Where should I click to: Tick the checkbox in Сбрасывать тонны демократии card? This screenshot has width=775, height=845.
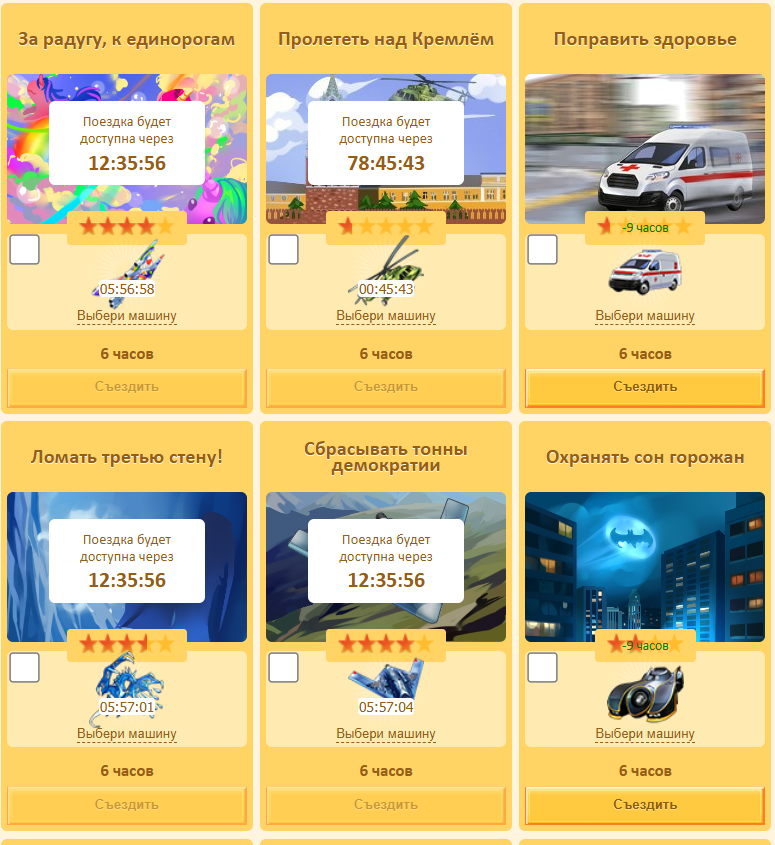click(x=283, y=667)
